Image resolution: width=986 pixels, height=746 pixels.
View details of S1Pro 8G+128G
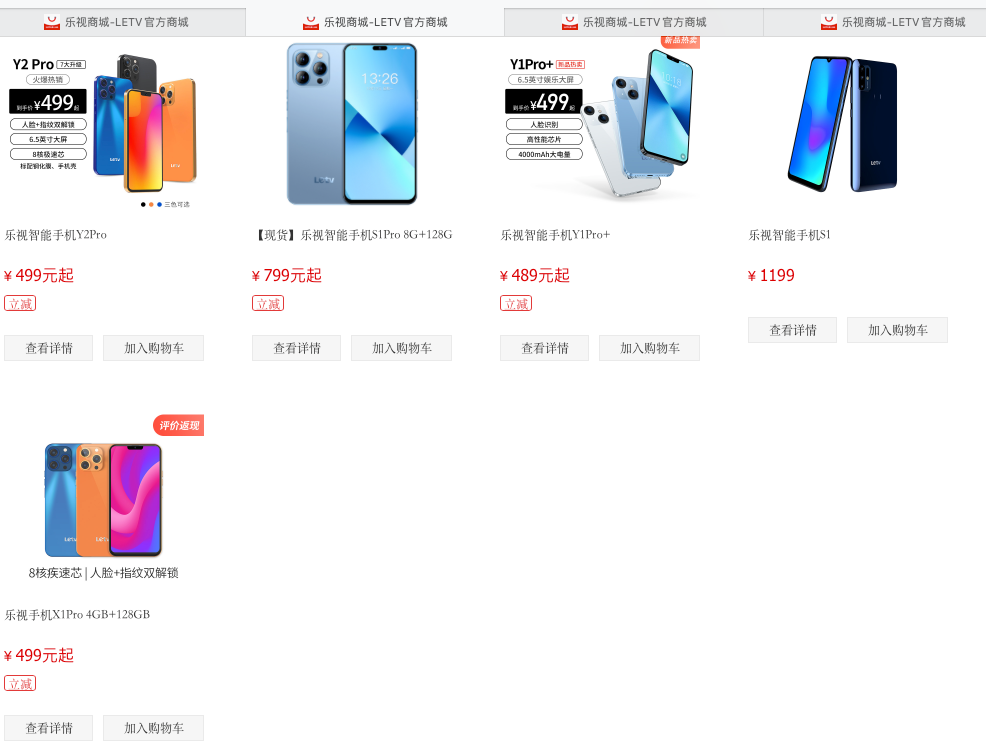(x=297, y=348)
